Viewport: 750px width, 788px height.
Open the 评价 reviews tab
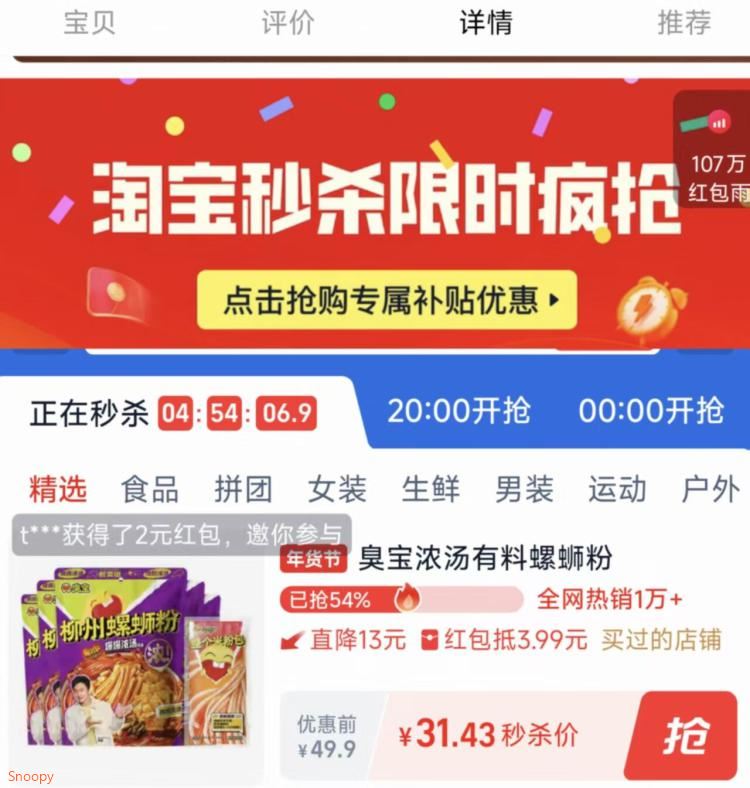(x=287, y=23)
